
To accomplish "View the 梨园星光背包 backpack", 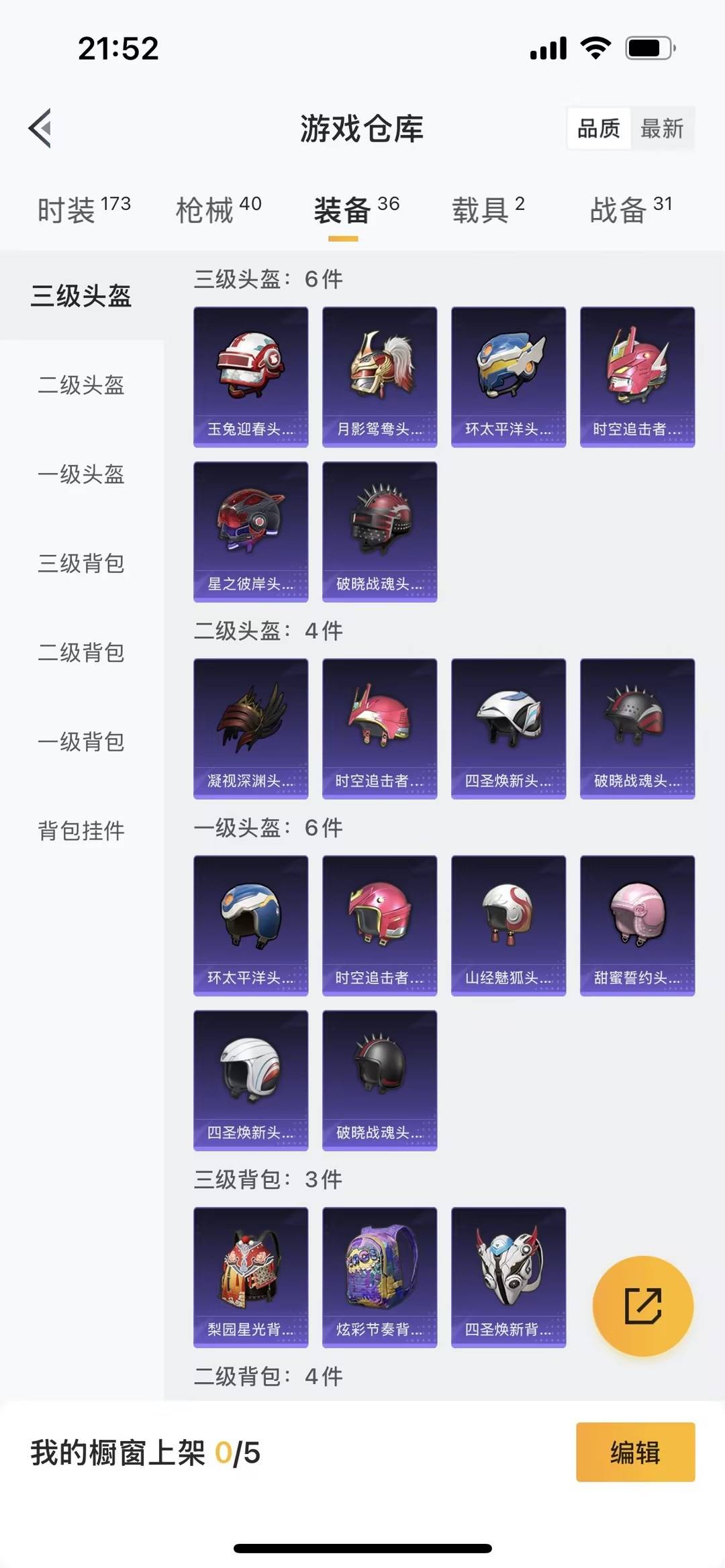I will click(x=250, y=1277).
